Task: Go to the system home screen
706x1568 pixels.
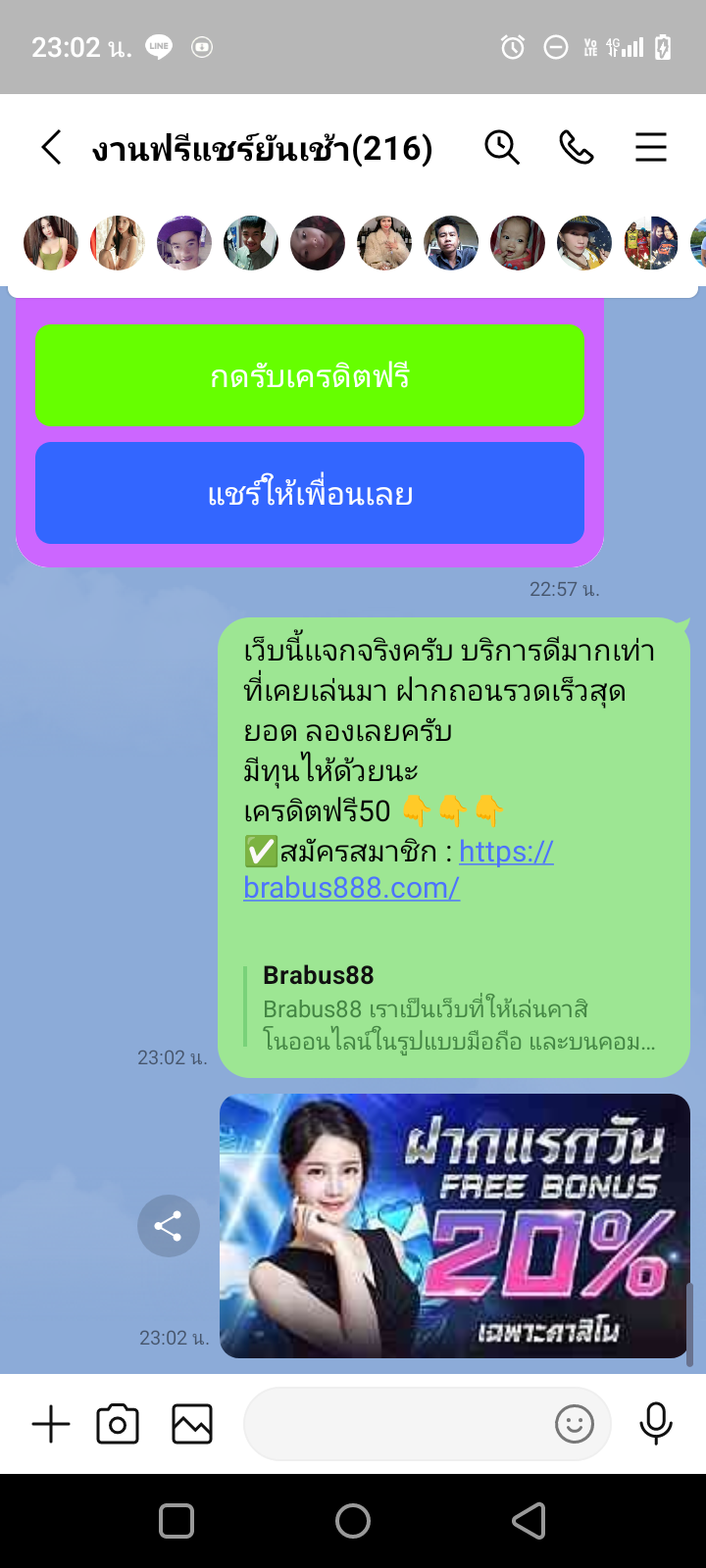Action: (x=353, y=1521)
